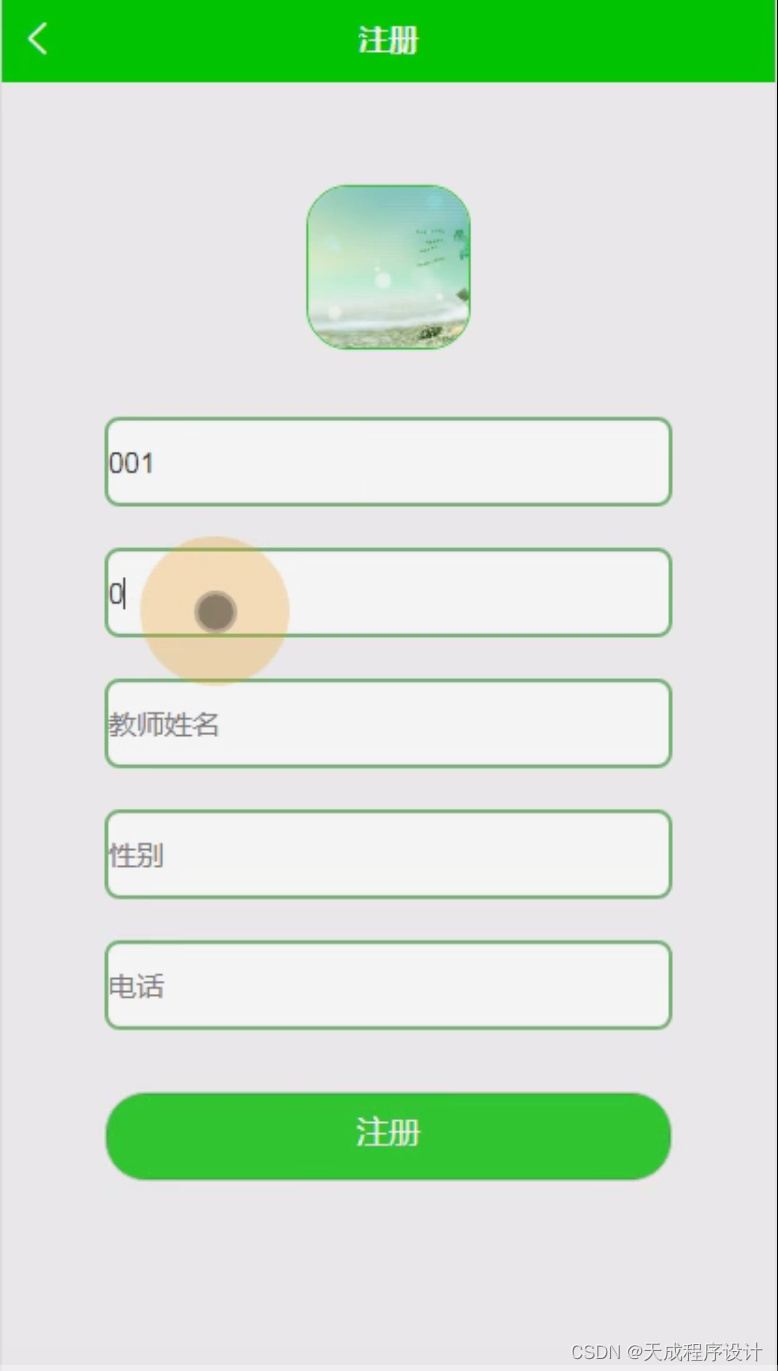Click the green header bar icon area
The image size is (778, 1371).
coord(37,39)
